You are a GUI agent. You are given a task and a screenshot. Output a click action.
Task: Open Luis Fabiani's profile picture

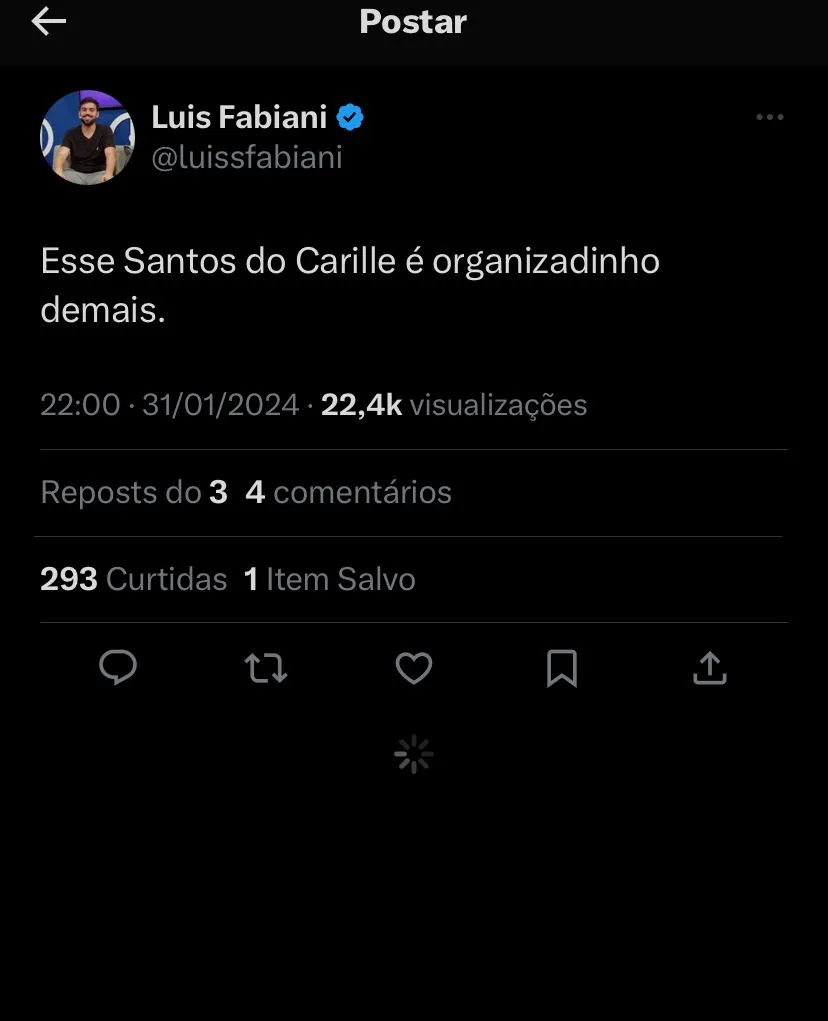pyautogui.click(x=87, y=137)
